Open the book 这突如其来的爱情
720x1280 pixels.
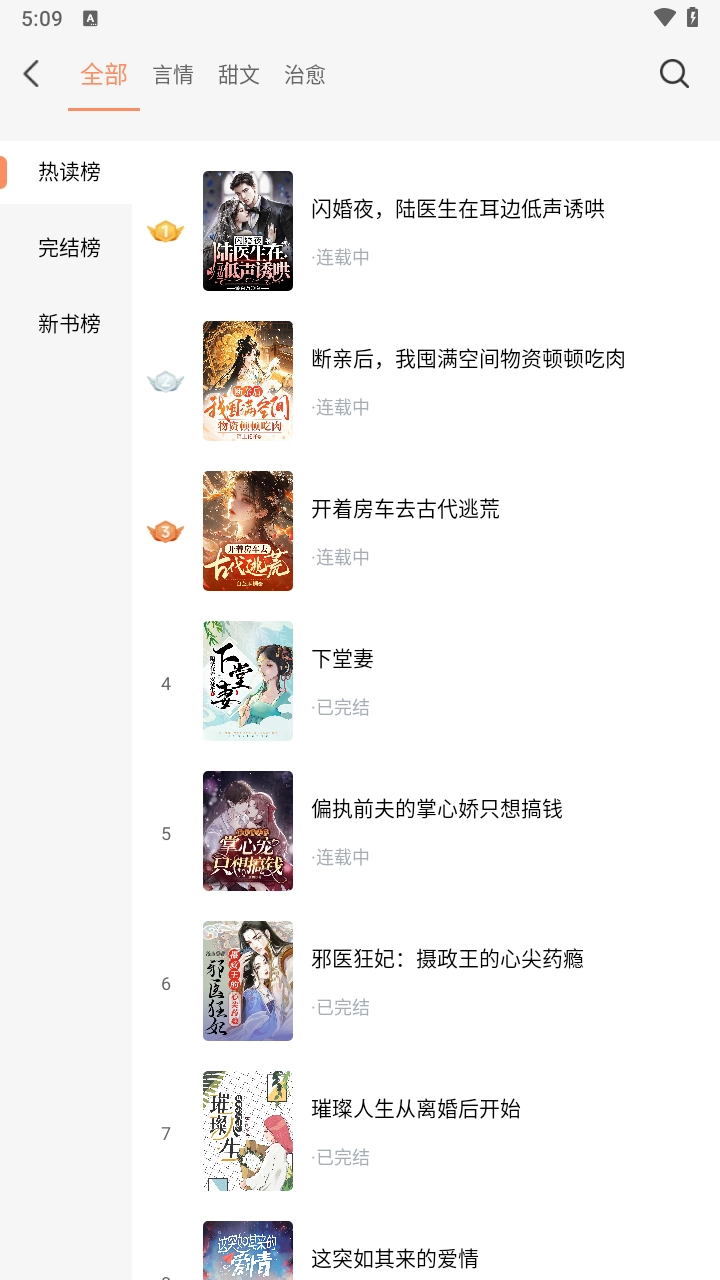point(394,1257)
